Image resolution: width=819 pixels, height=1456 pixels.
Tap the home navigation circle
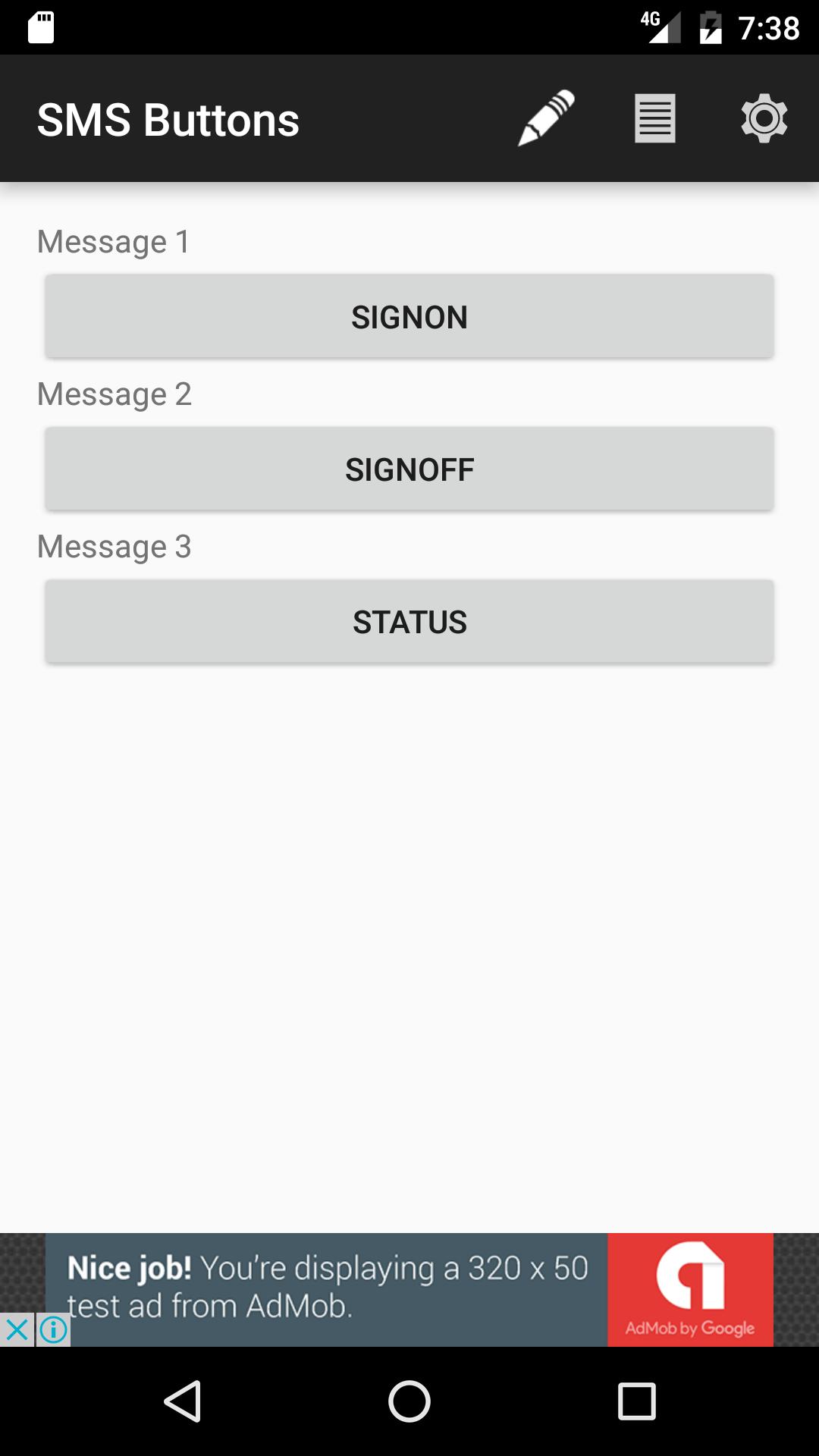tap(409, 1399)
